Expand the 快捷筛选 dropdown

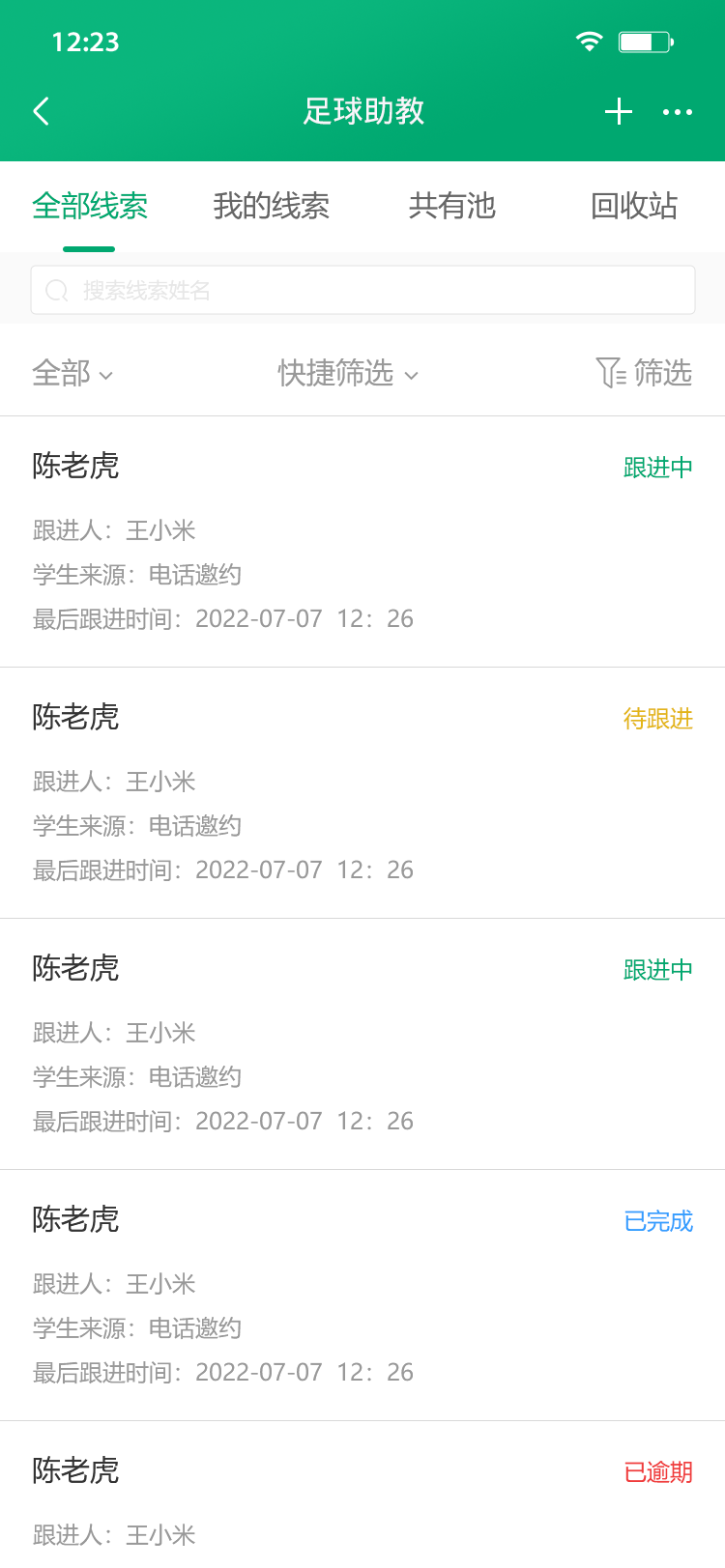point(348,373)
